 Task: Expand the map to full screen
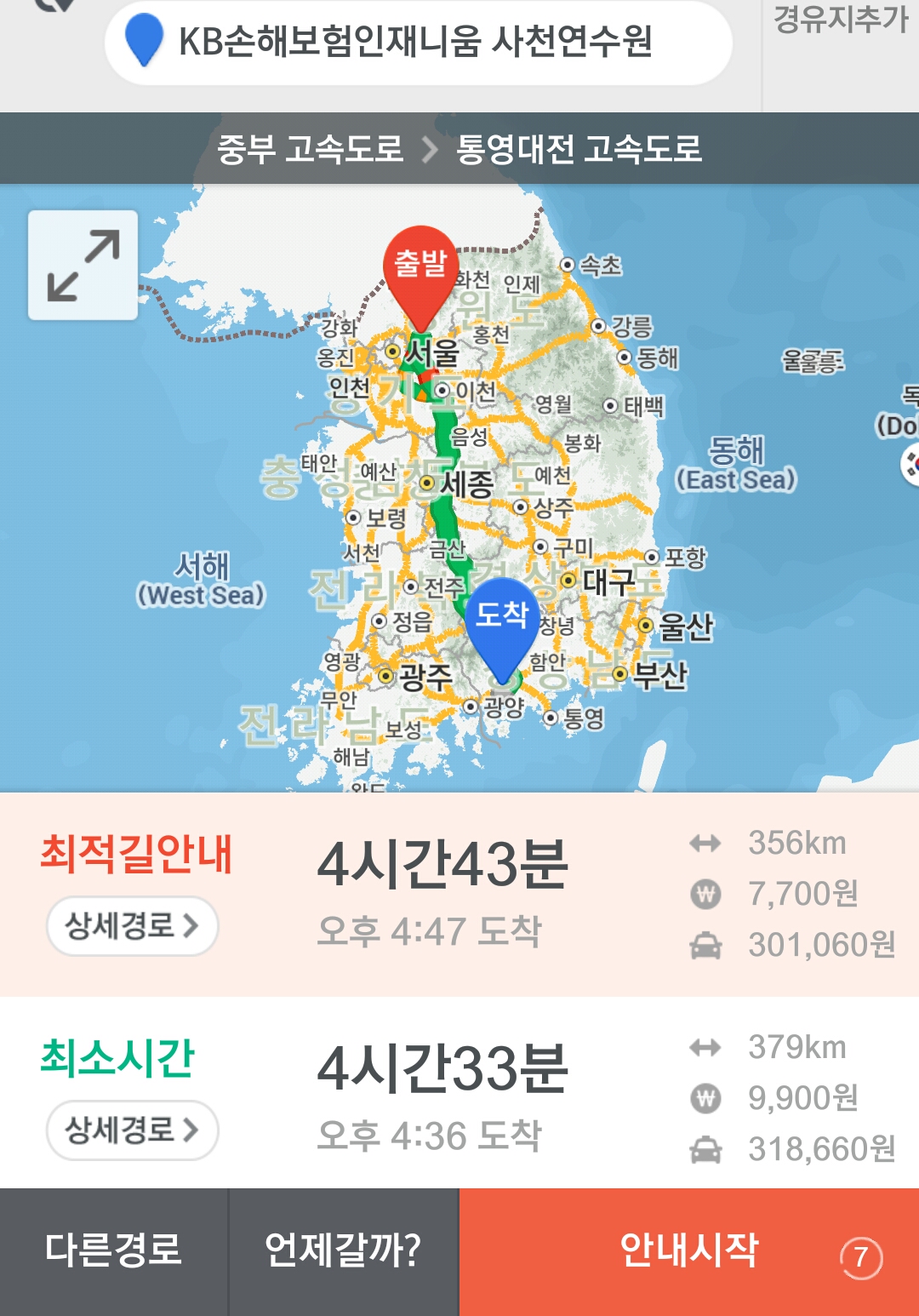click(83, 265)
